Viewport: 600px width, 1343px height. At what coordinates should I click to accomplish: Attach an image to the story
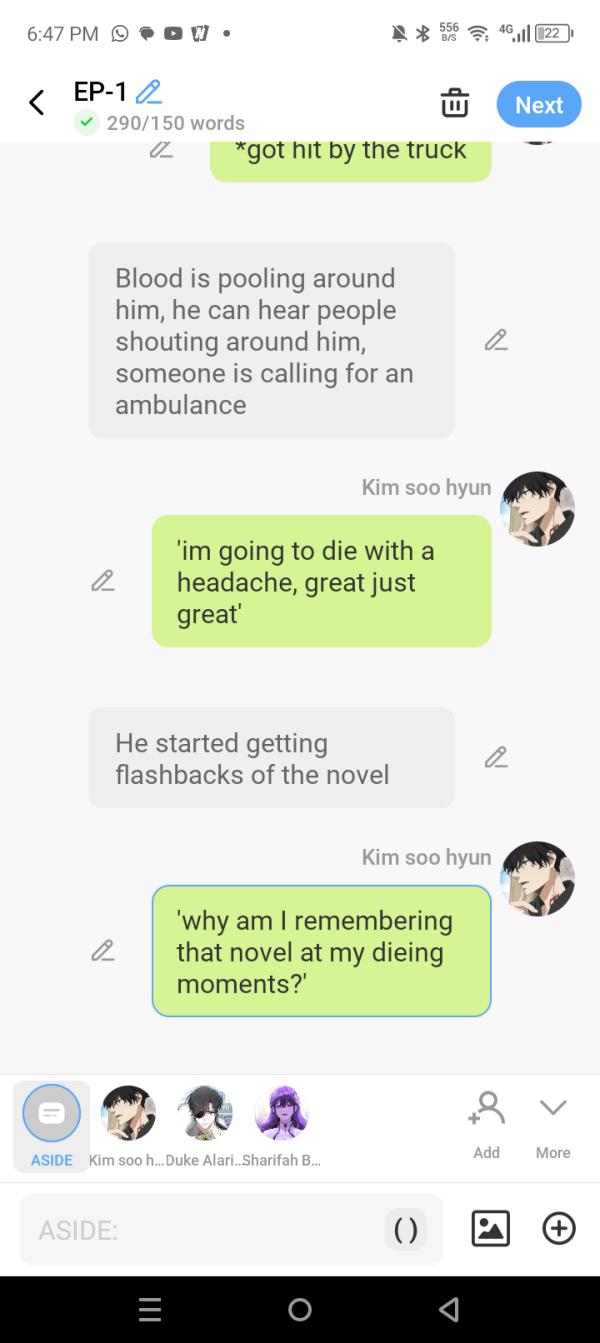coord(490,1229)
